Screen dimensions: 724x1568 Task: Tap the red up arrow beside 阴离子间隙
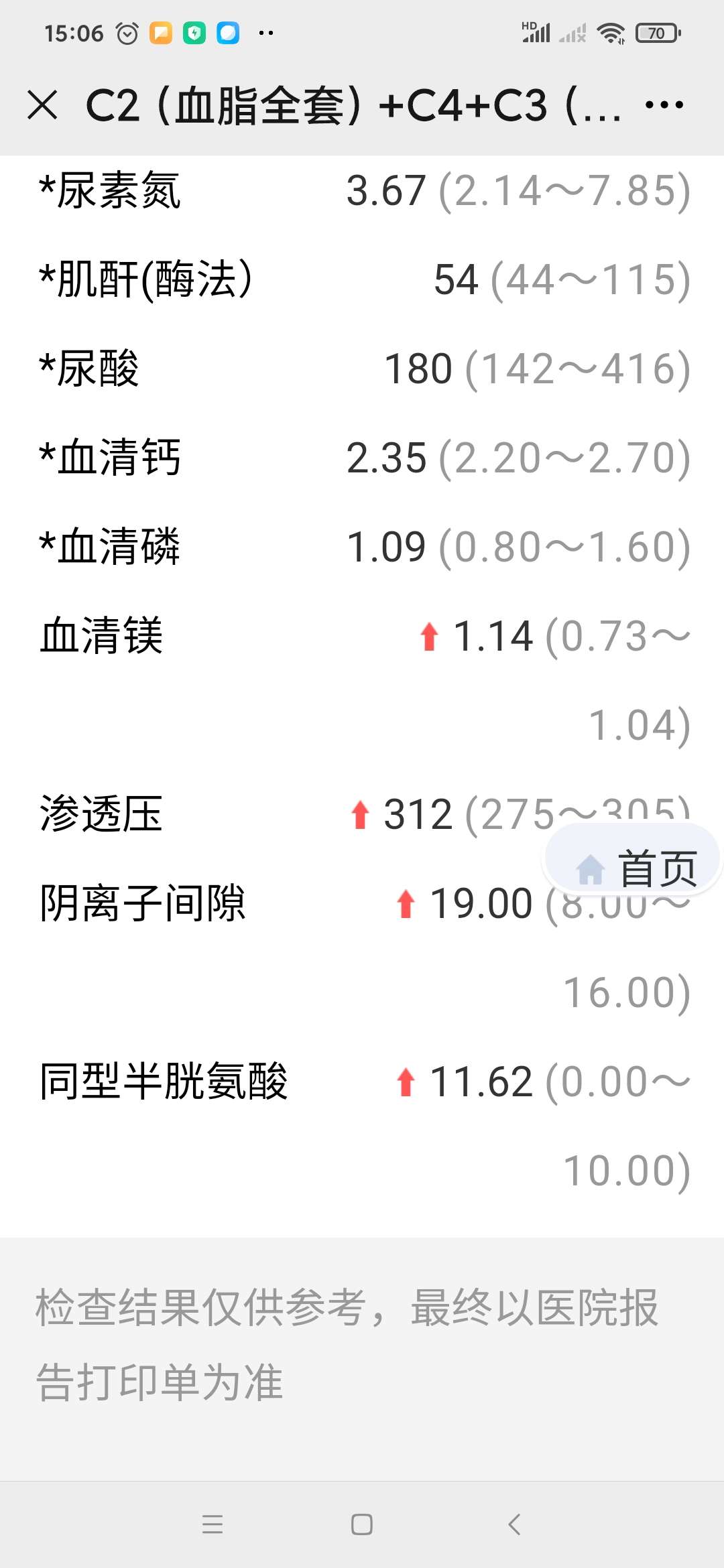click(x=405, y=903)
